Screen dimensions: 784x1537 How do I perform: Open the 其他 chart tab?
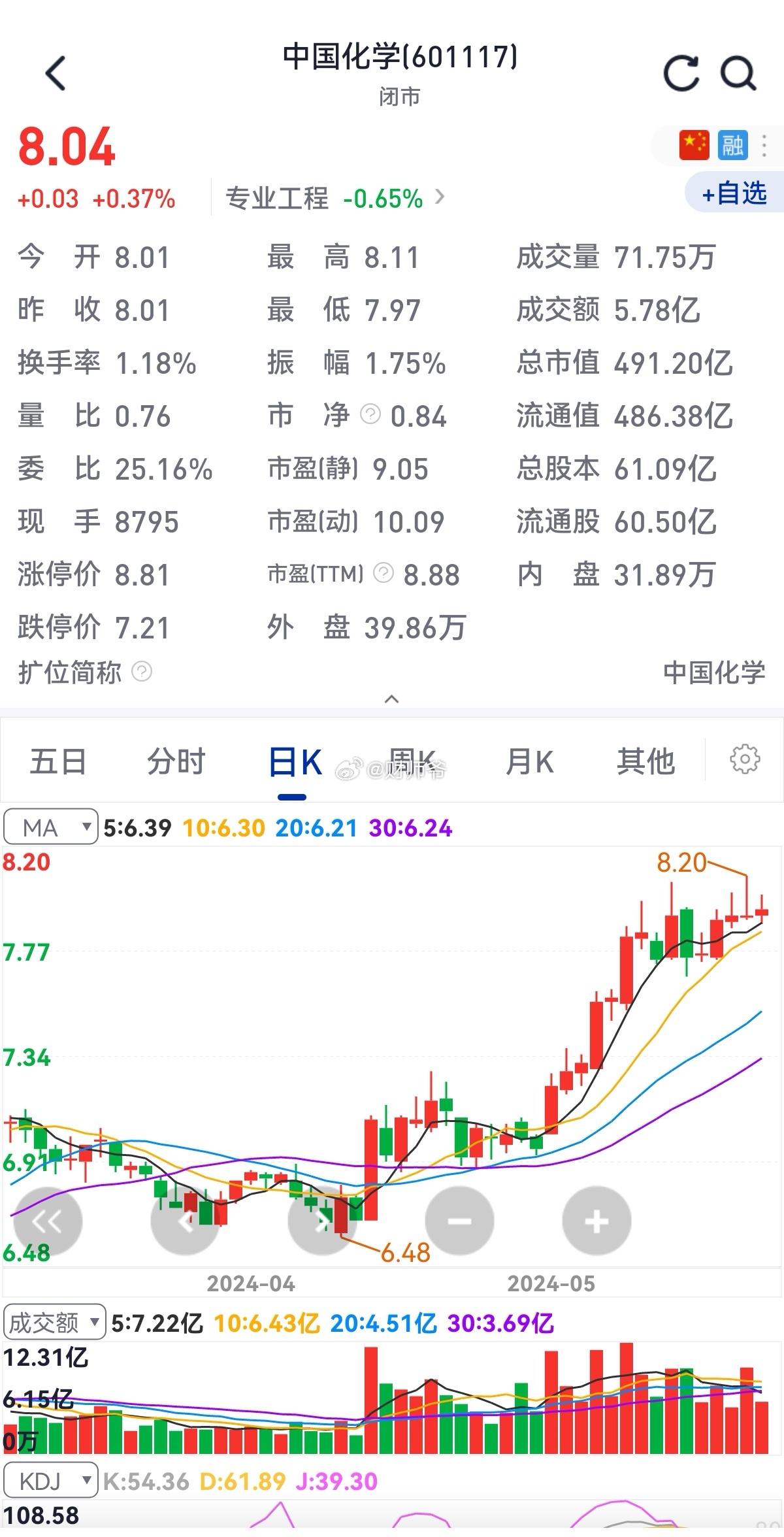(645, 761)
